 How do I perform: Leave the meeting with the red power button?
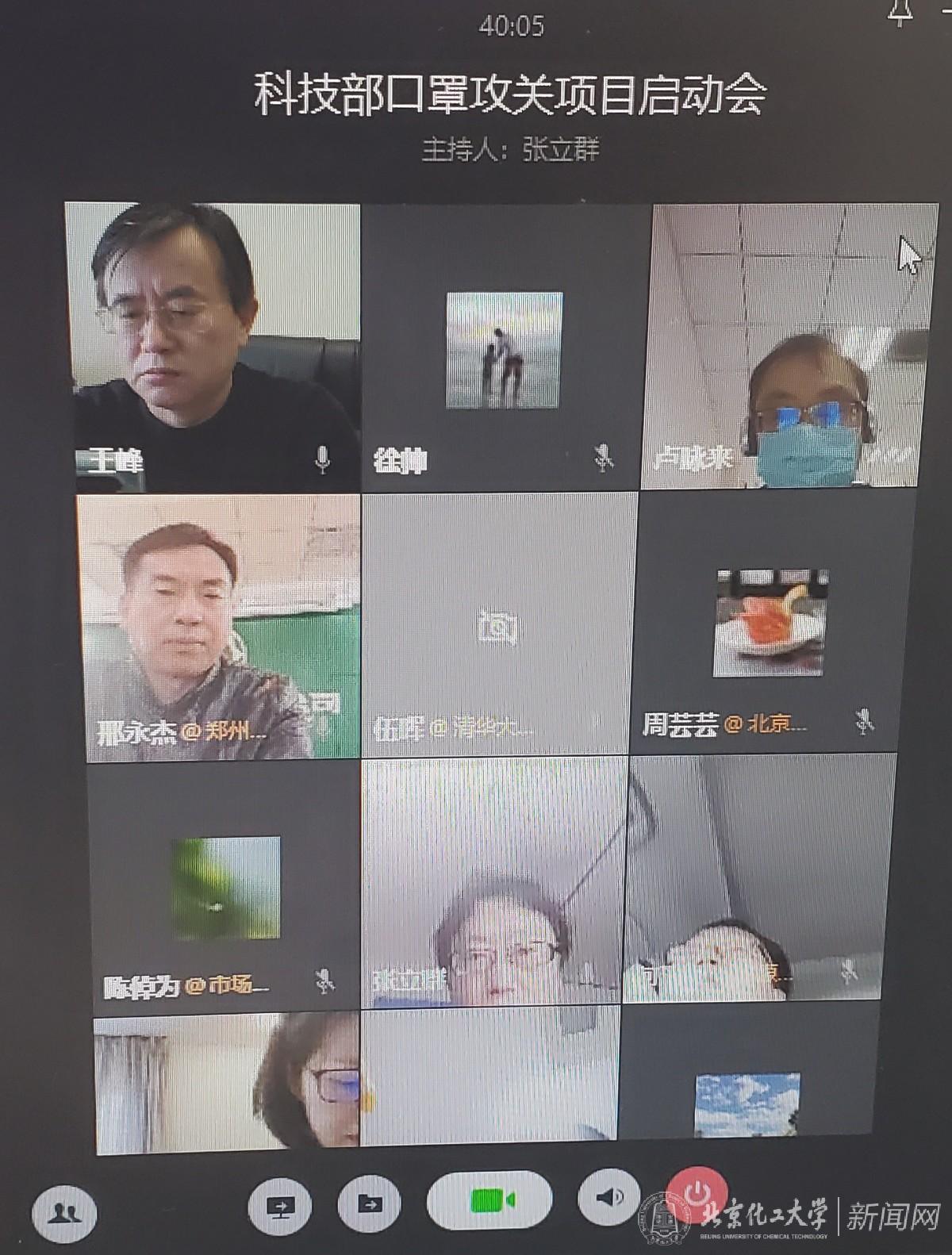pos(696,1191)
